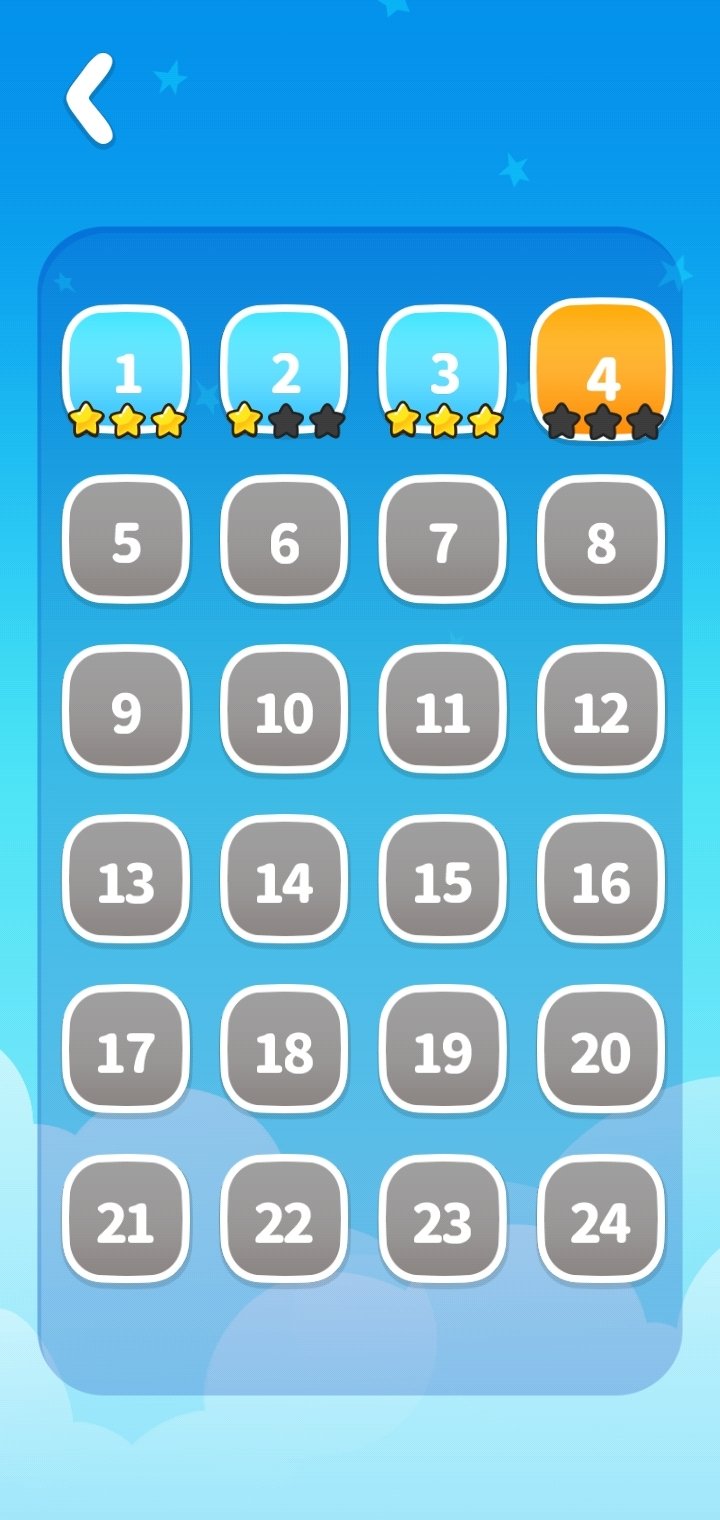Go back using the white arrow
This screenshot has width=720, height=1520.
click(91, 99)
